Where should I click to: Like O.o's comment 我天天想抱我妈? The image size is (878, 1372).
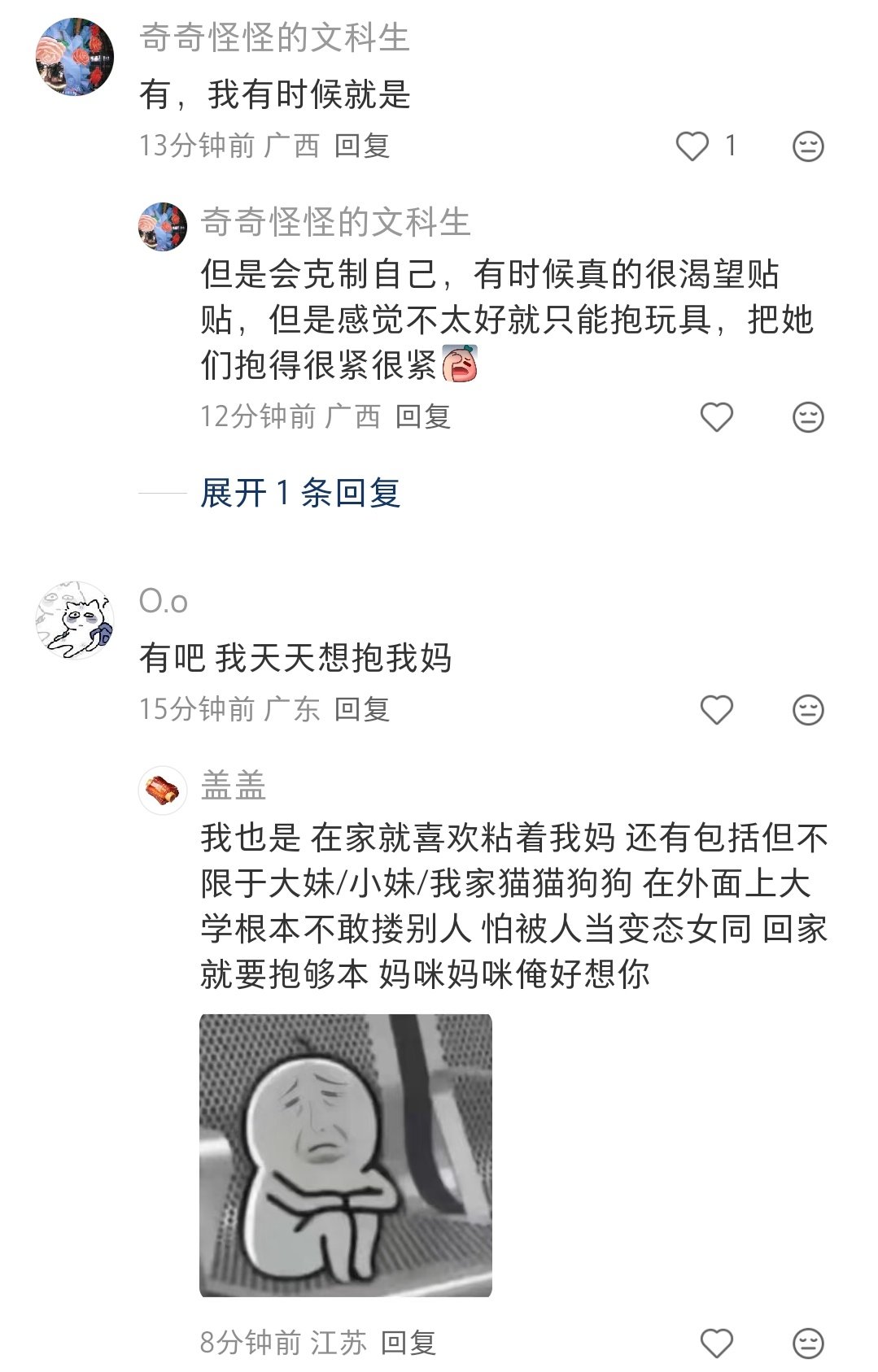click(716, 710)
